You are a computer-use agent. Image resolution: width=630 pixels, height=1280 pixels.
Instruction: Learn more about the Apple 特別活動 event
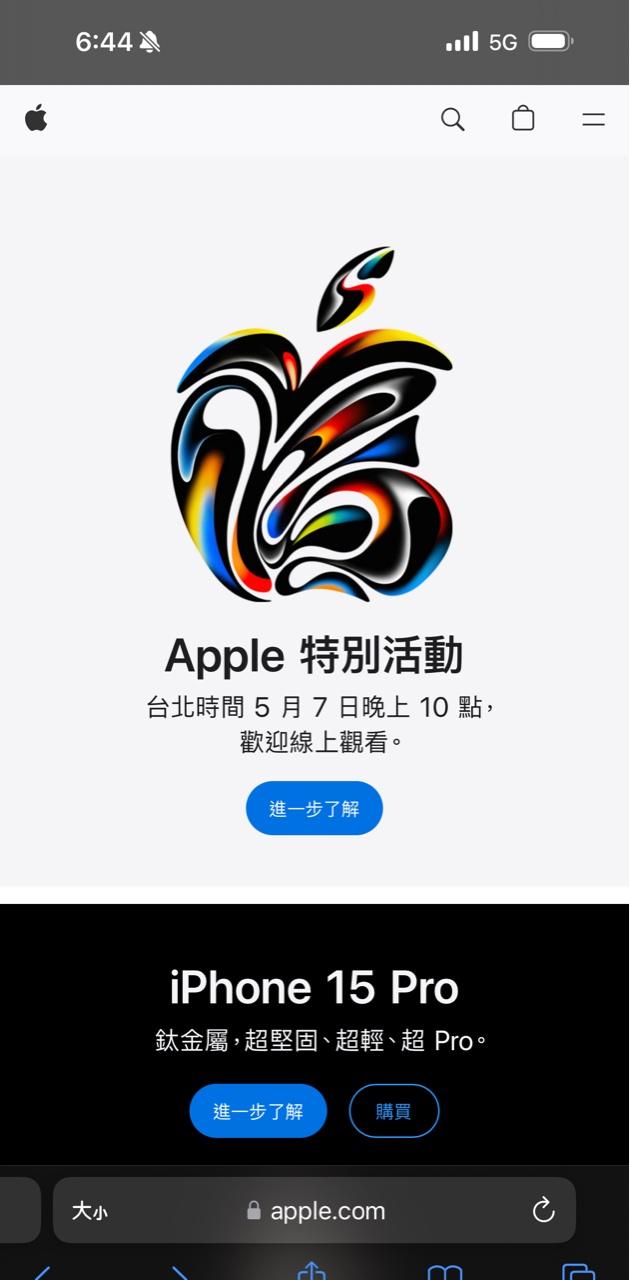[314, 808]
